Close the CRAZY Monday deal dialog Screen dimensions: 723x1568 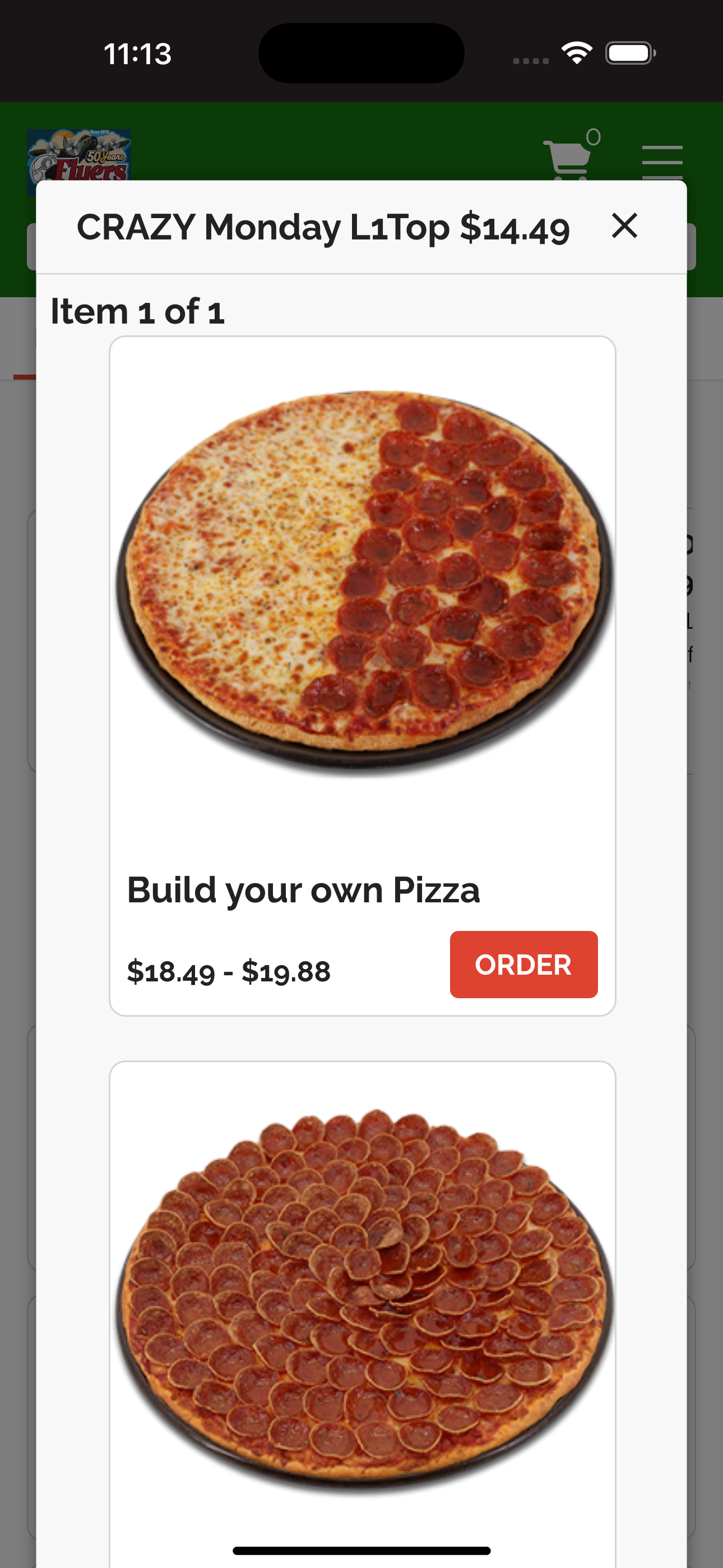pyautogui.click(x=624, y=226)
